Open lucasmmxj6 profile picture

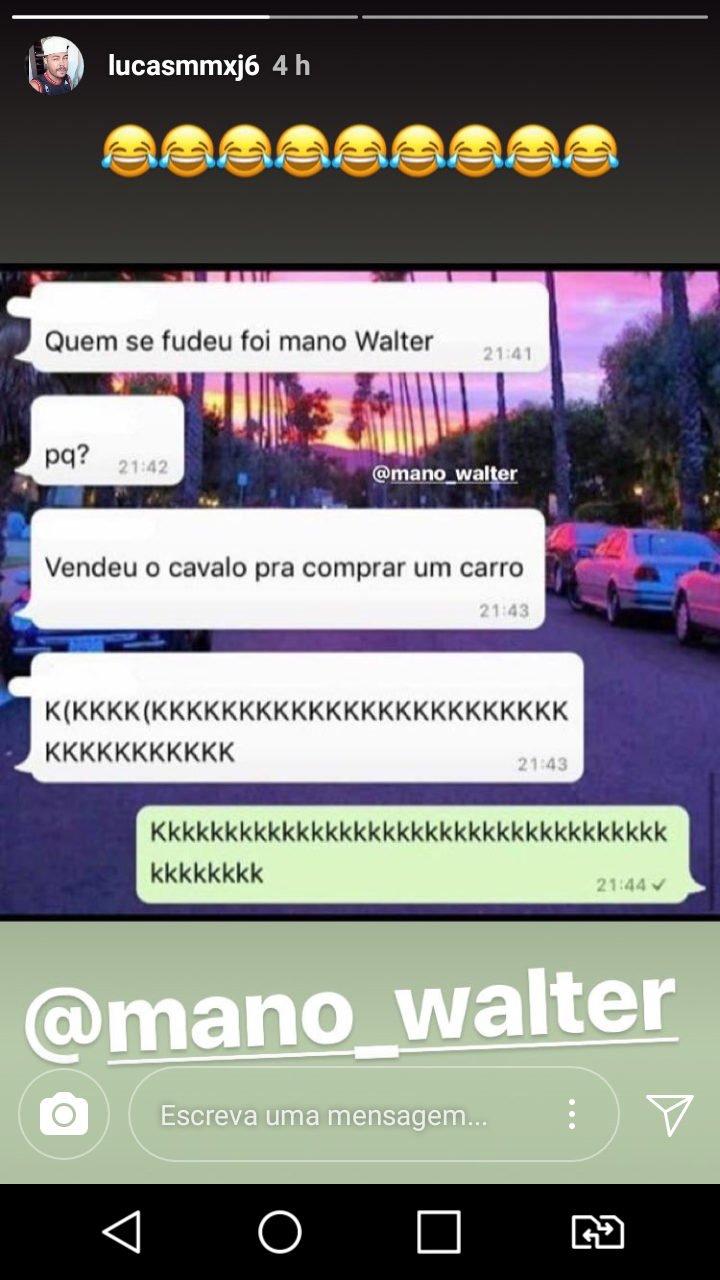click(55, 66)
